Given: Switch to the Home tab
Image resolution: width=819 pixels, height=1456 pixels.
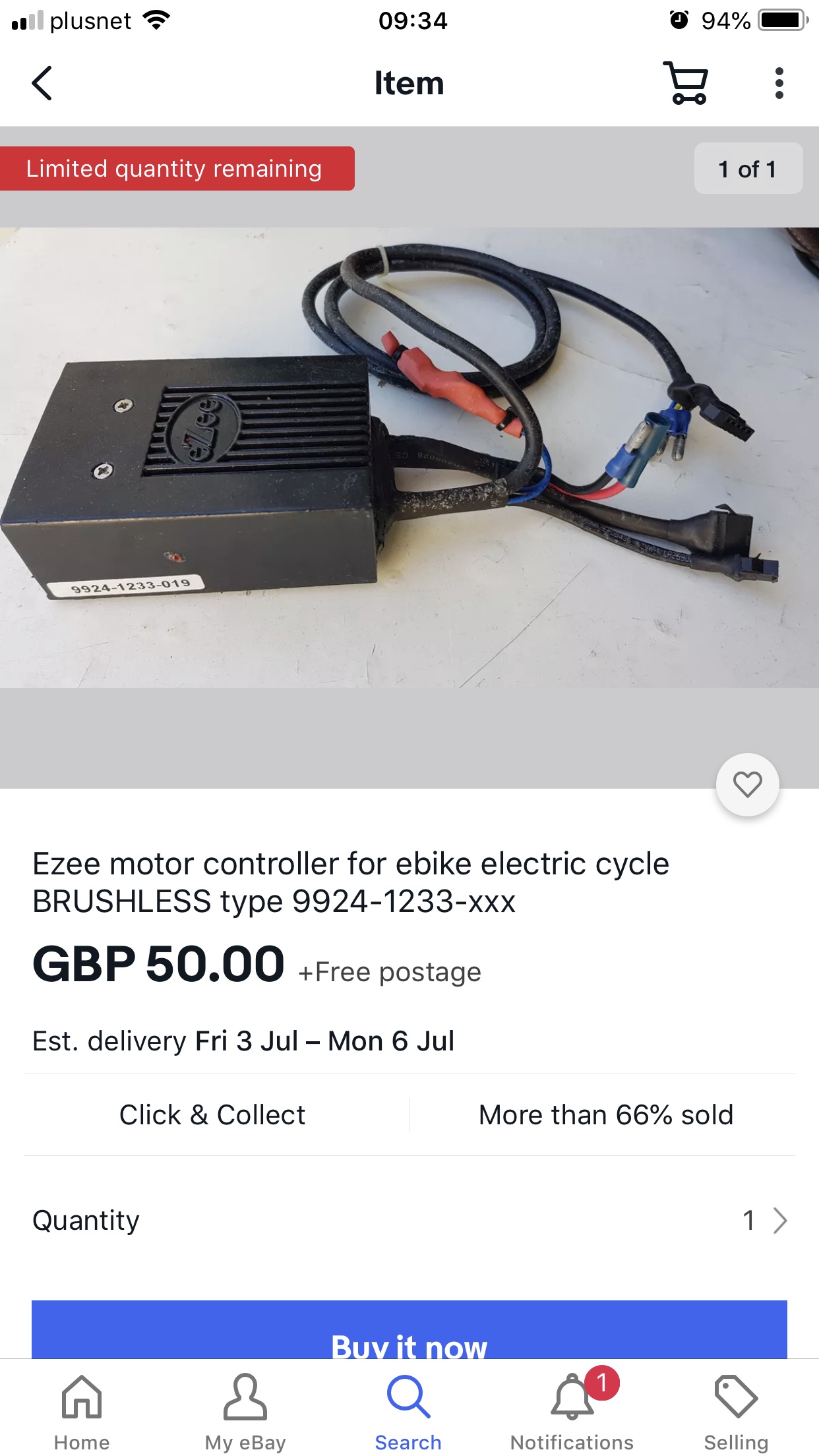Looking at the screenshot, I should click(x=82, y=1411).
